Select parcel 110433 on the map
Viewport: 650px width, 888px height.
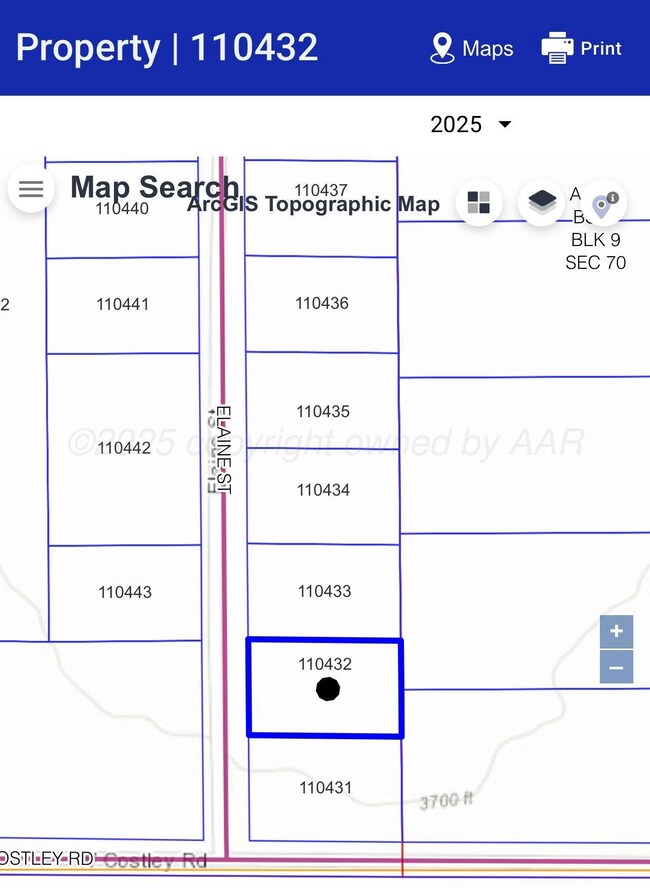pyautogui.click(x=323, y=592)
